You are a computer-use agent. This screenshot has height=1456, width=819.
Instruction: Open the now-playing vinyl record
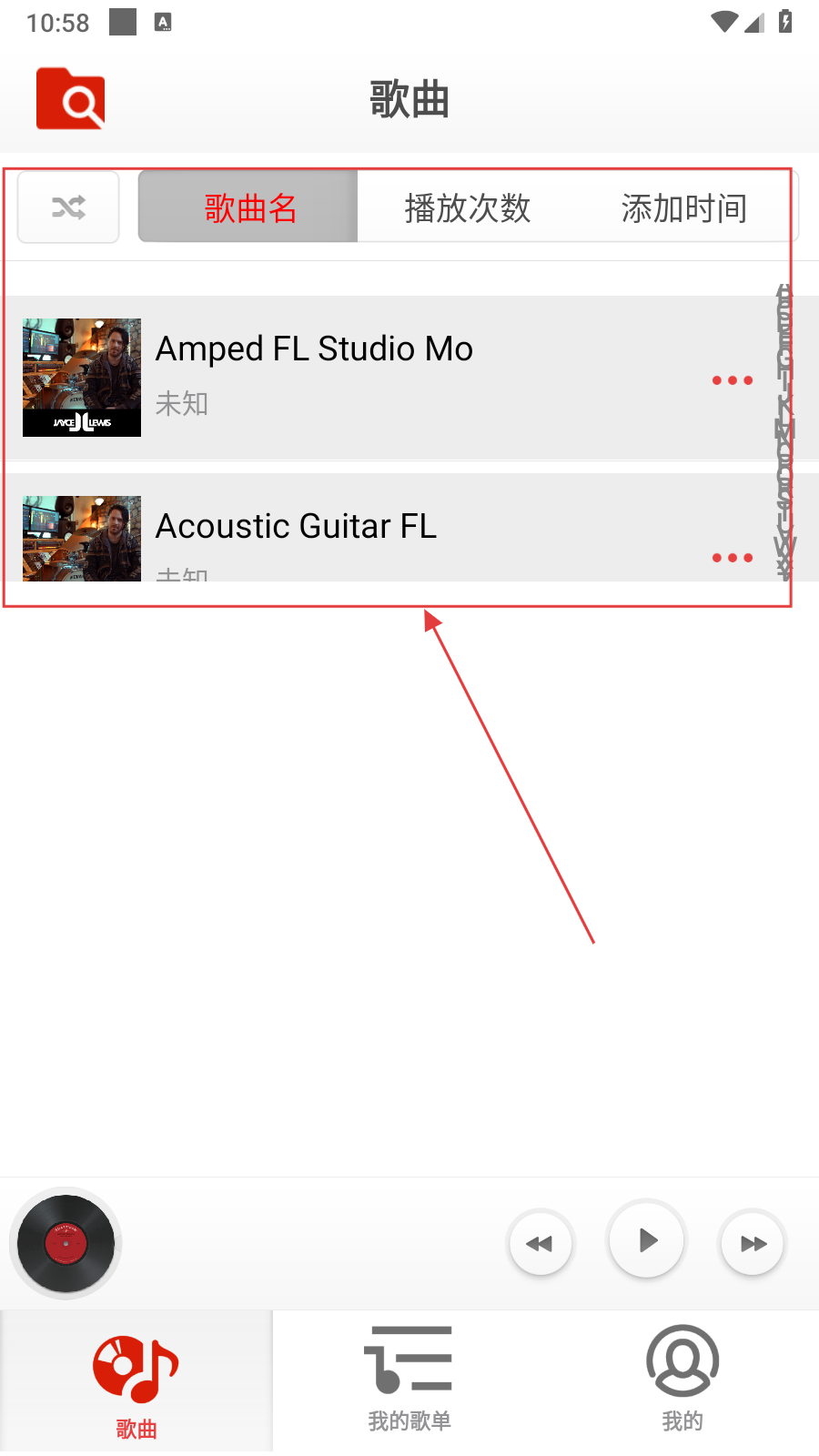click(x=66, y=1243)
